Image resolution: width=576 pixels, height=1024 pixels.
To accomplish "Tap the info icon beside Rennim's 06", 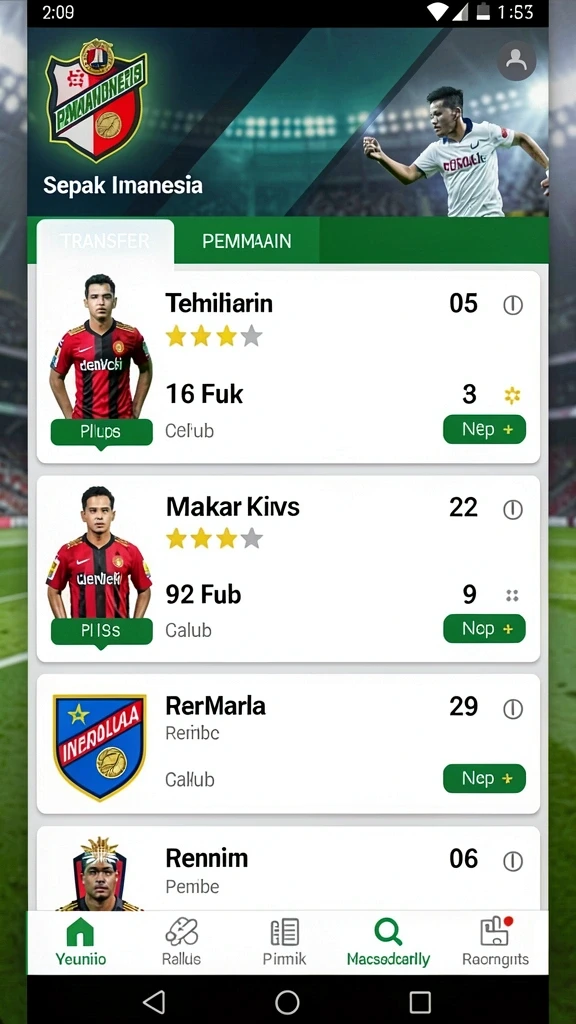I will click(x=513, y=861).
